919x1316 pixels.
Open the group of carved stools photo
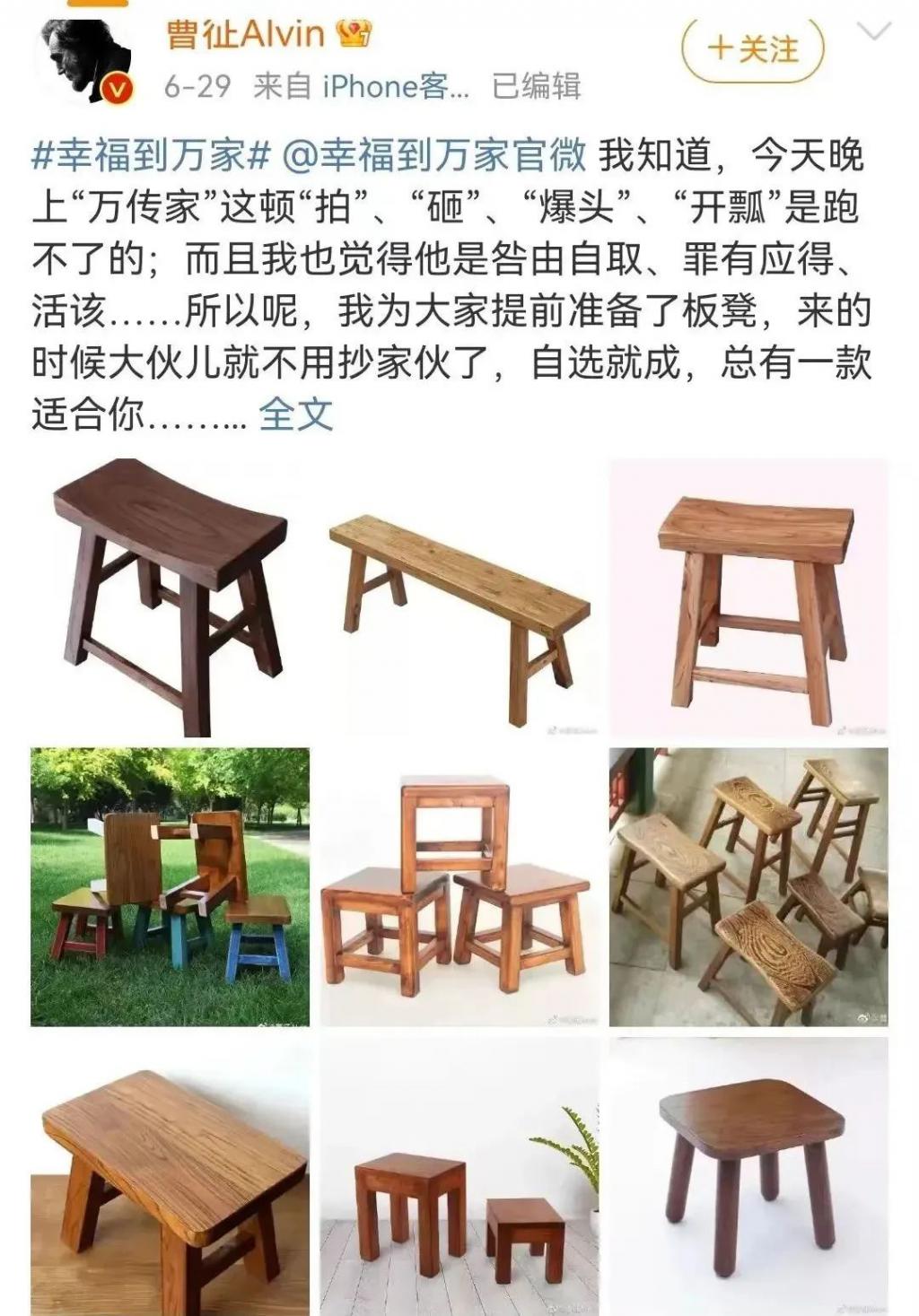coord(748,886)
